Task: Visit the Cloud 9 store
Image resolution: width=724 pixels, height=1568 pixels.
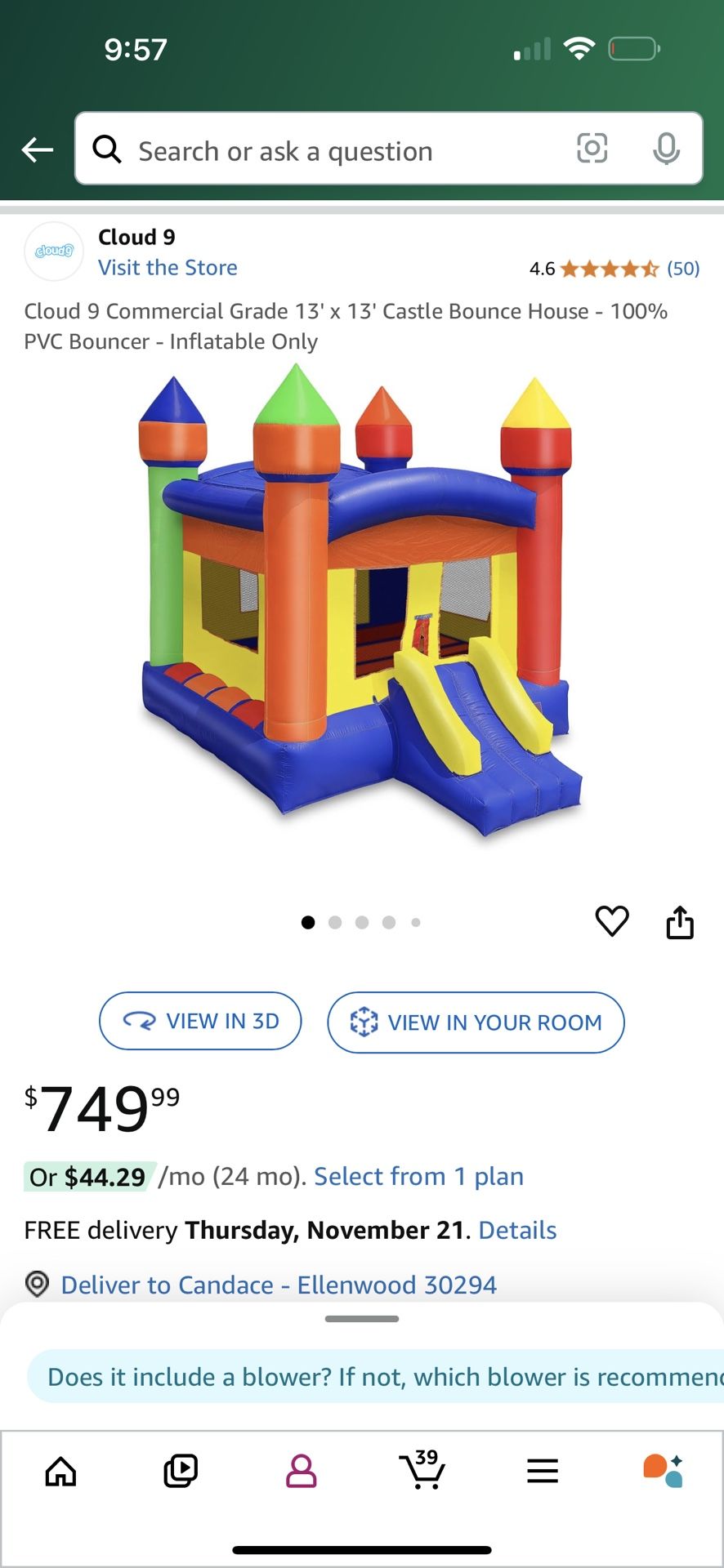Action: click(x=168, y=267)
